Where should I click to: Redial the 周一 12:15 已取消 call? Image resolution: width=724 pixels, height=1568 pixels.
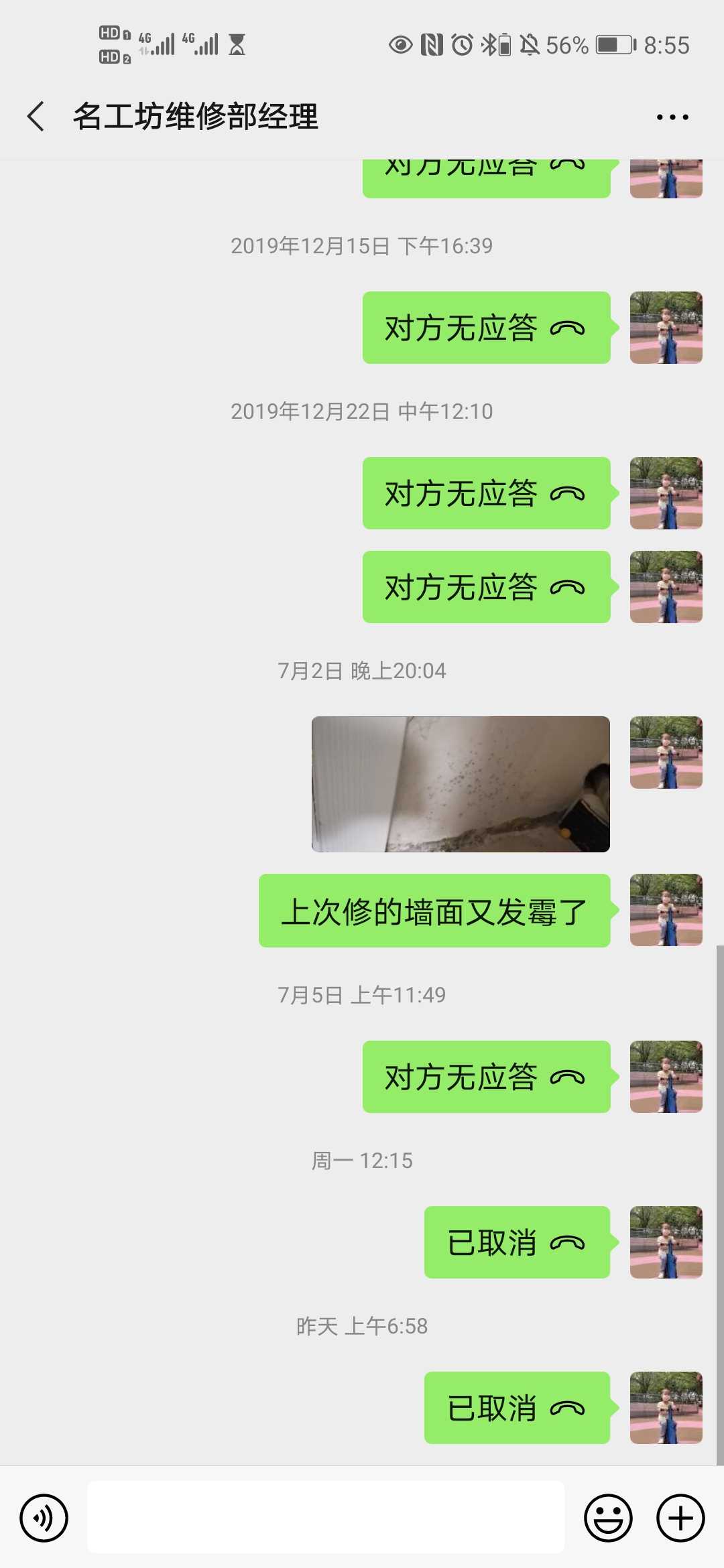pyautogui.click(x=517, y=1242)
